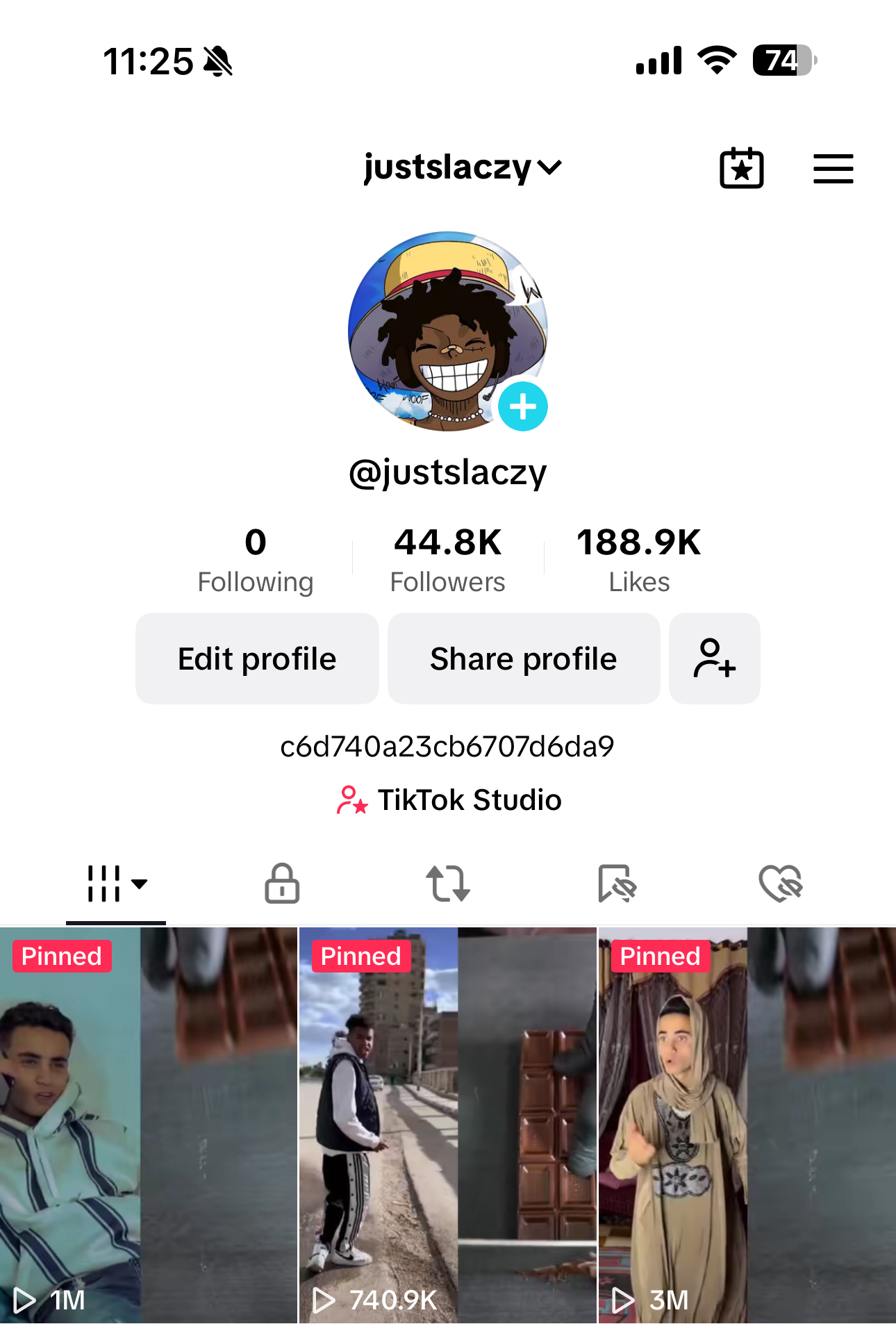Tap Edit profile

point(257,659)
